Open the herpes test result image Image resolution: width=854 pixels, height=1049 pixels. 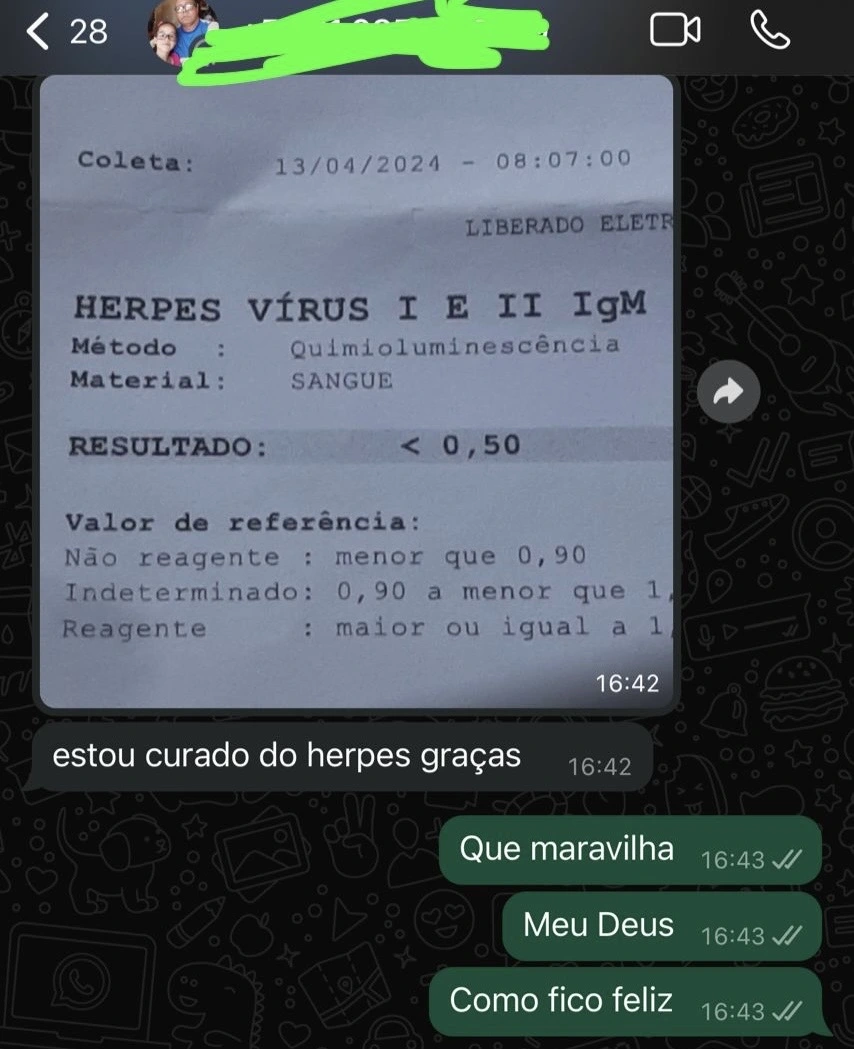coord(356,390)
